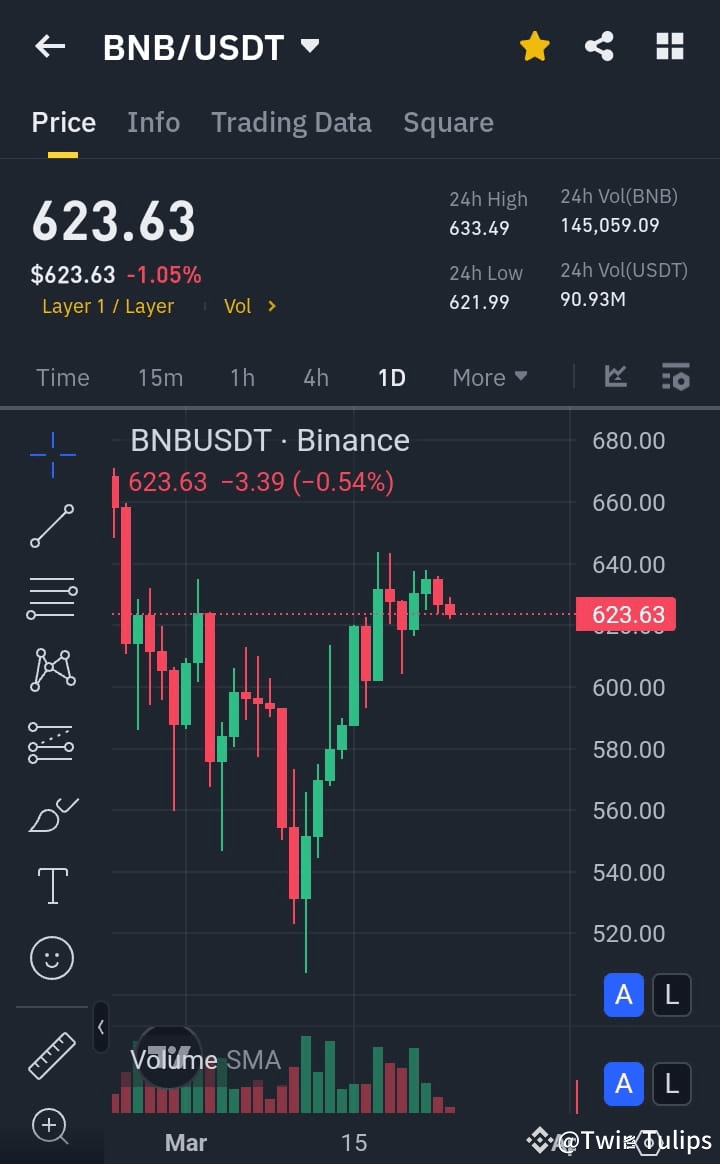720x1164 pixels.
Task: Collapse the drawing toolbar with the side chevron
Action: pos(101,1027)
